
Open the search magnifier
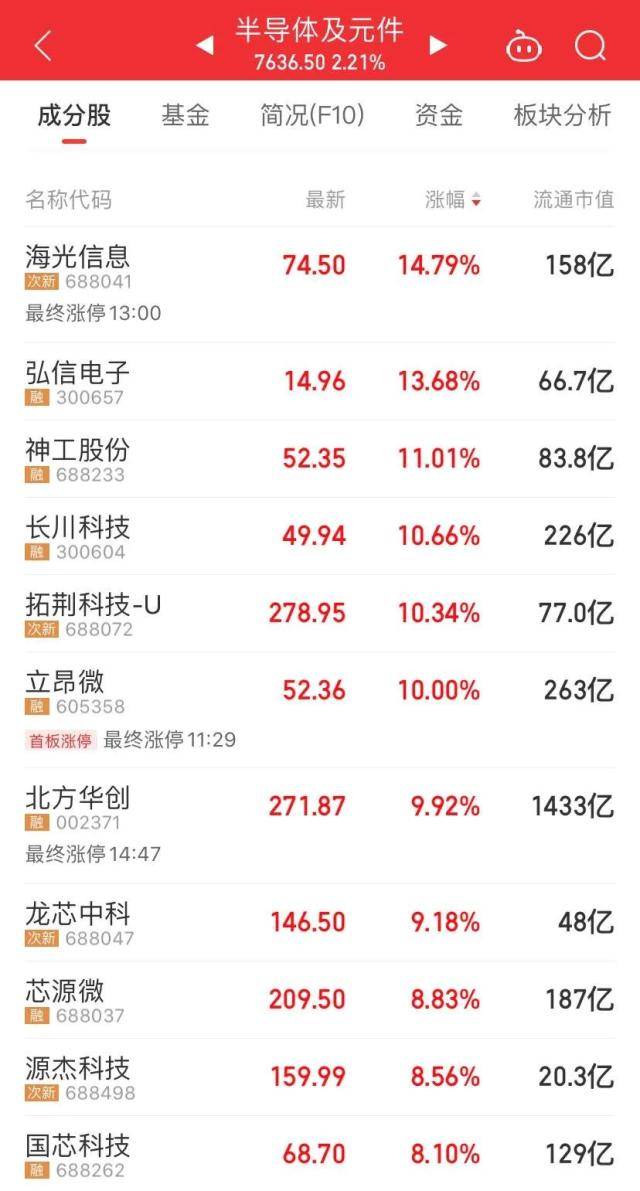(590, 46)
